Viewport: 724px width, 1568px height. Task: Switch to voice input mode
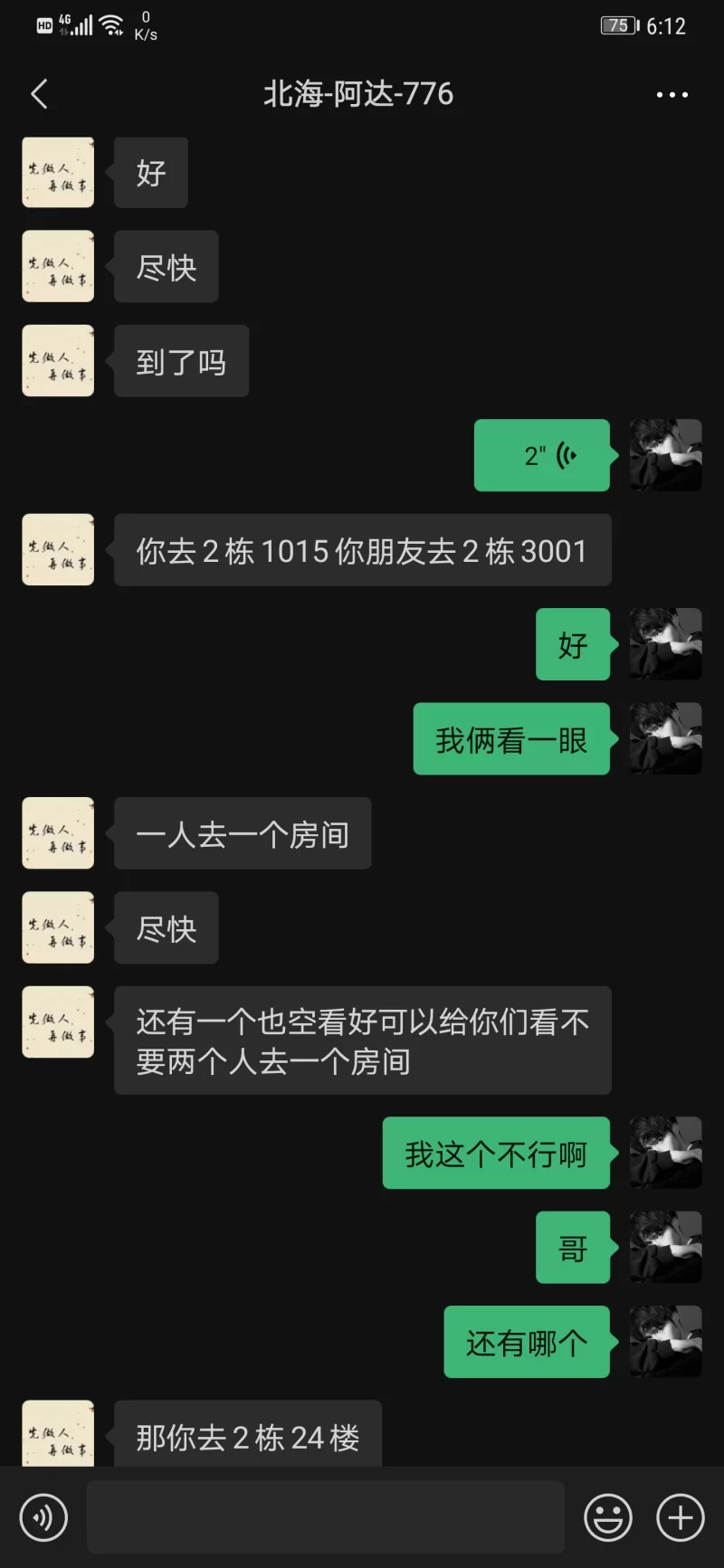pos(43,1517)
